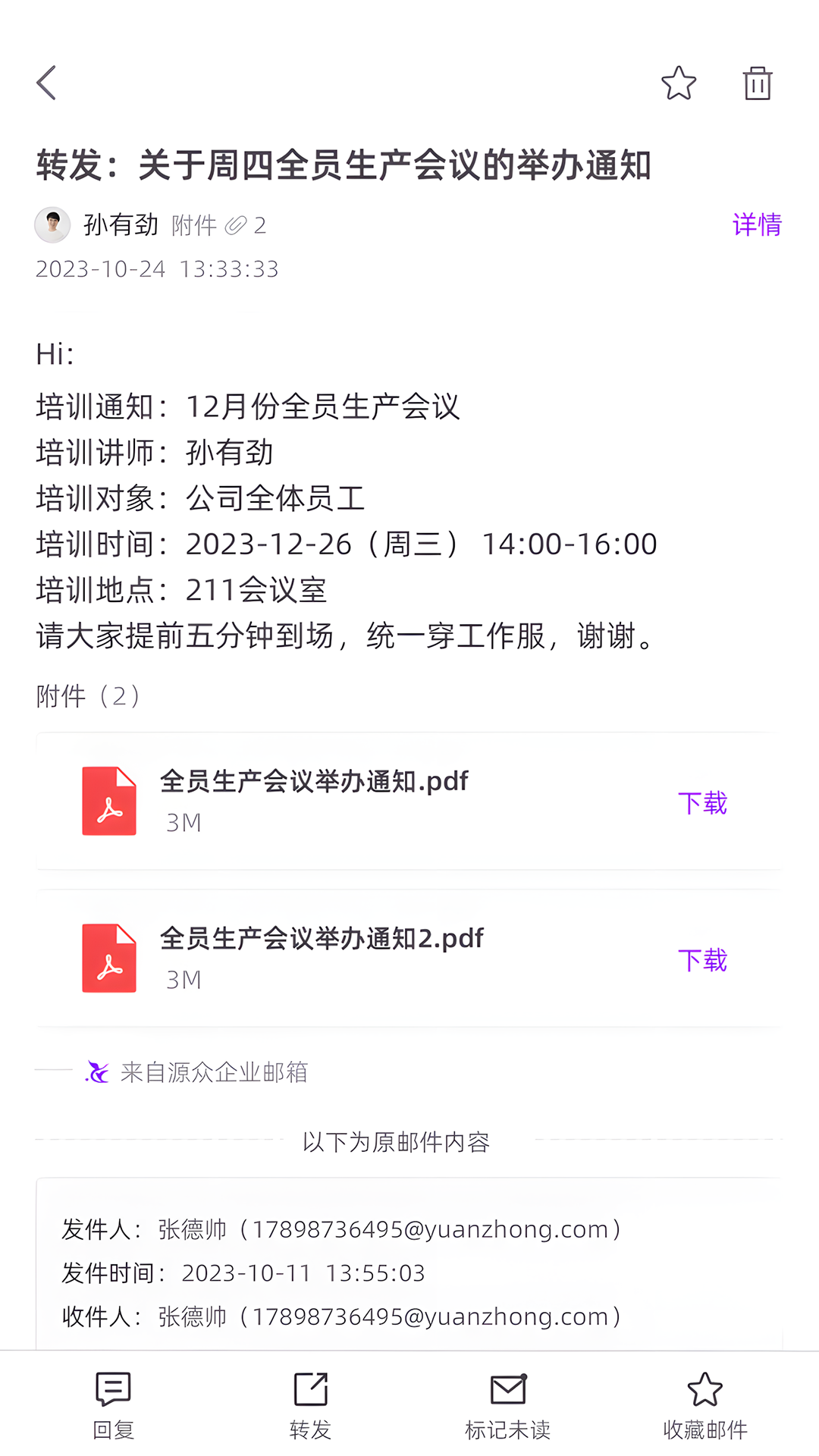819x1456 pixels.
Task: Open the 详情 link for sender details
Action: pyautogui.click(x=756, y=224)
